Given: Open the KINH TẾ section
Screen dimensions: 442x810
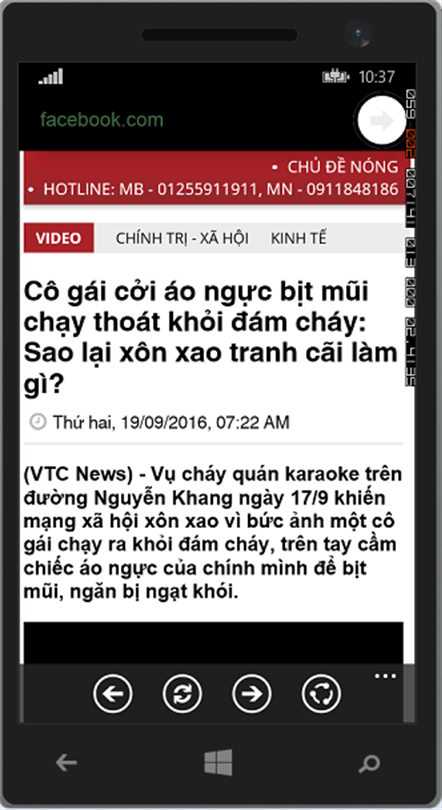Looking at the screenshot, I should tap(298, 238).
